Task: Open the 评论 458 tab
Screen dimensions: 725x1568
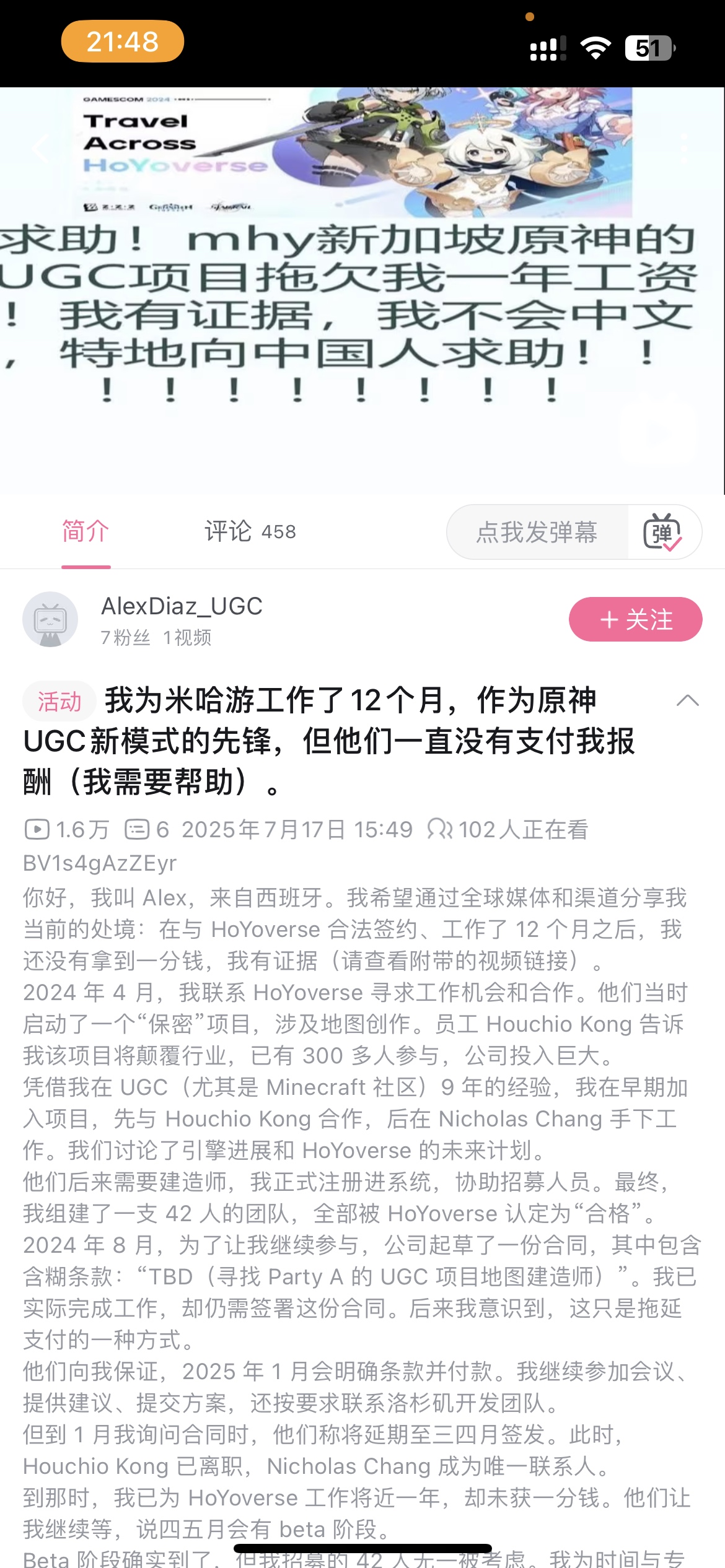Action: coord(250,531)
